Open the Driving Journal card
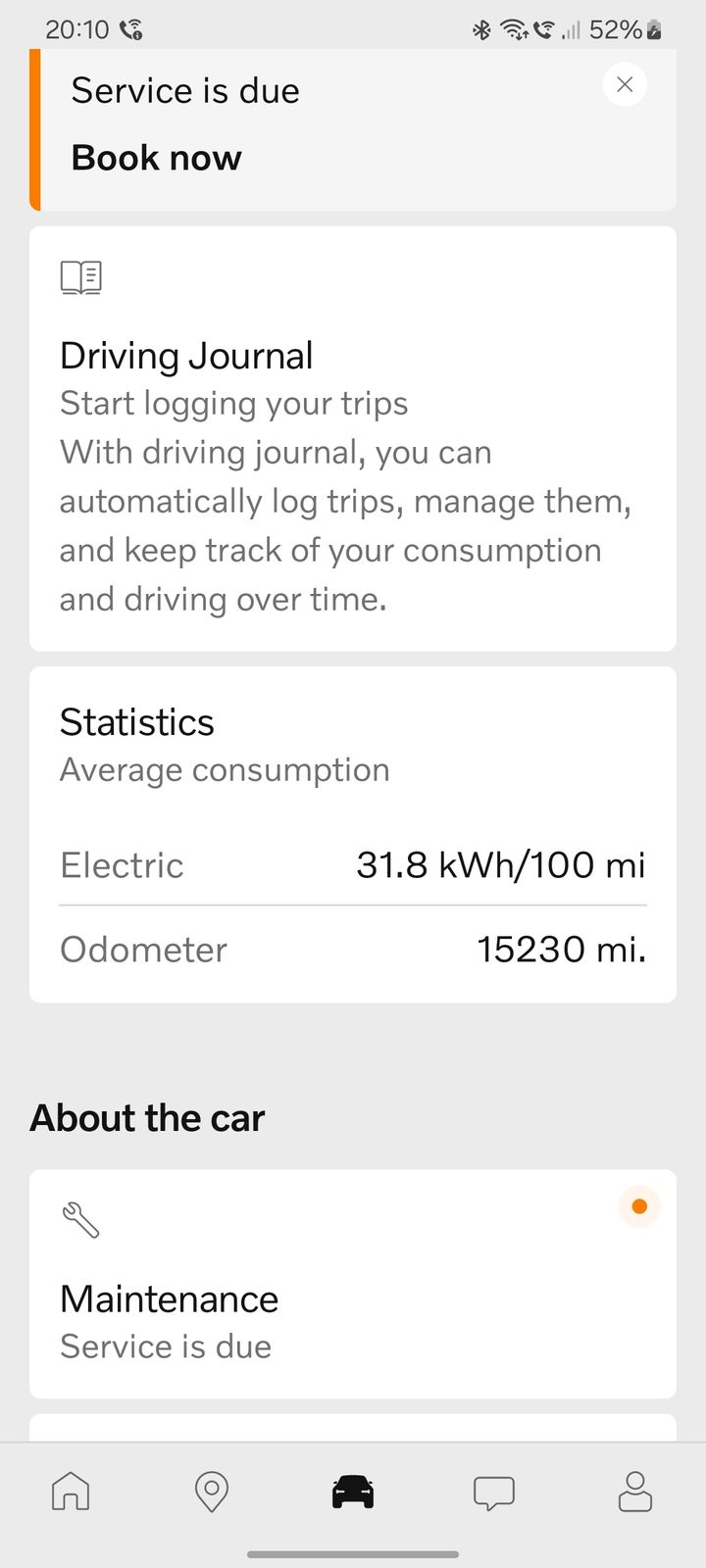Image resolution: width=706 pixels, height=1568 pixels. pyautogui.click(x=353, y=439)
